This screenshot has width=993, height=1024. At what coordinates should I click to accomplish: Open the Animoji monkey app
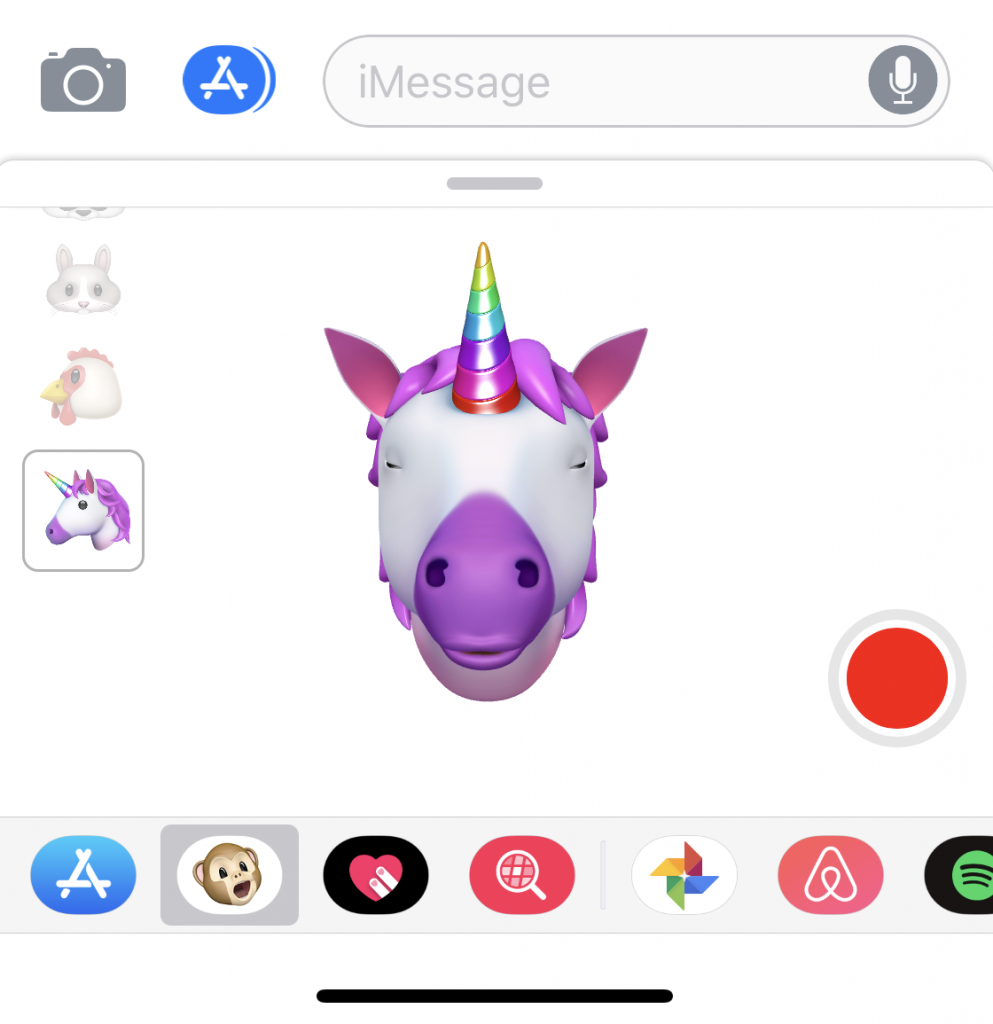click(229, 875)
